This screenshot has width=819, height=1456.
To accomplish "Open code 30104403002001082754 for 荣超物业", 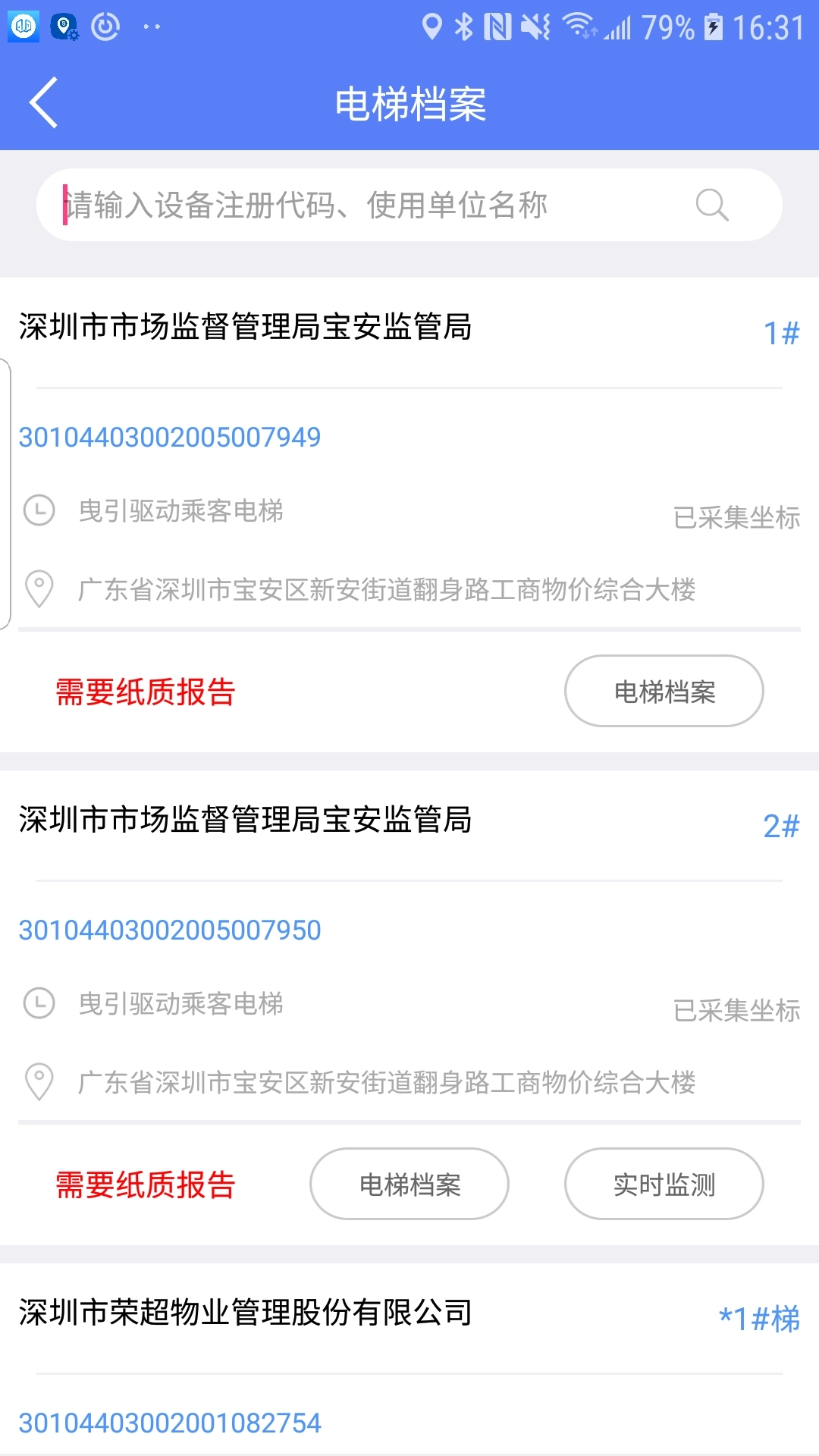I will [168, 1423].
